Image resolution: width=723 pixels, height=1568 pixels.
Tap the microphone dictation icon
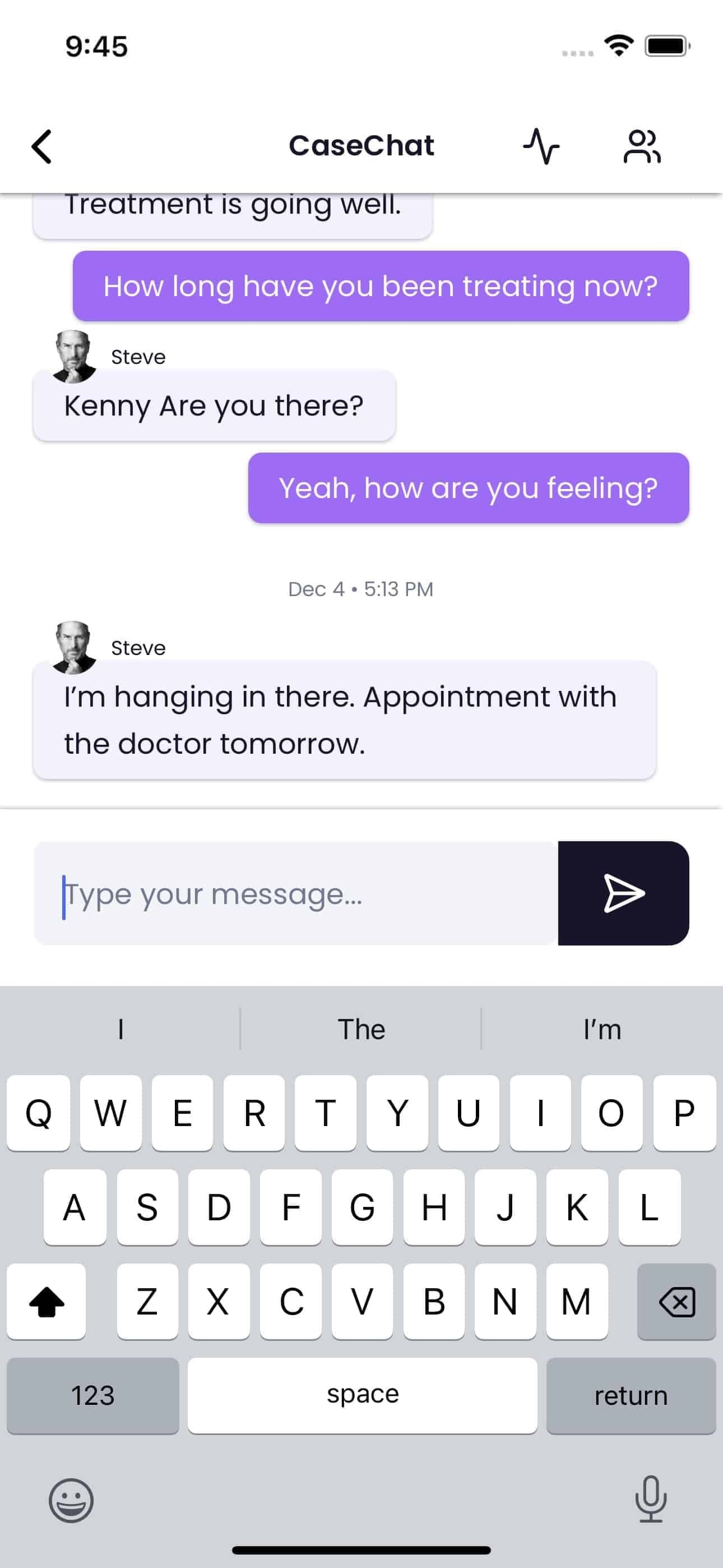click(x=650, y=1498)
